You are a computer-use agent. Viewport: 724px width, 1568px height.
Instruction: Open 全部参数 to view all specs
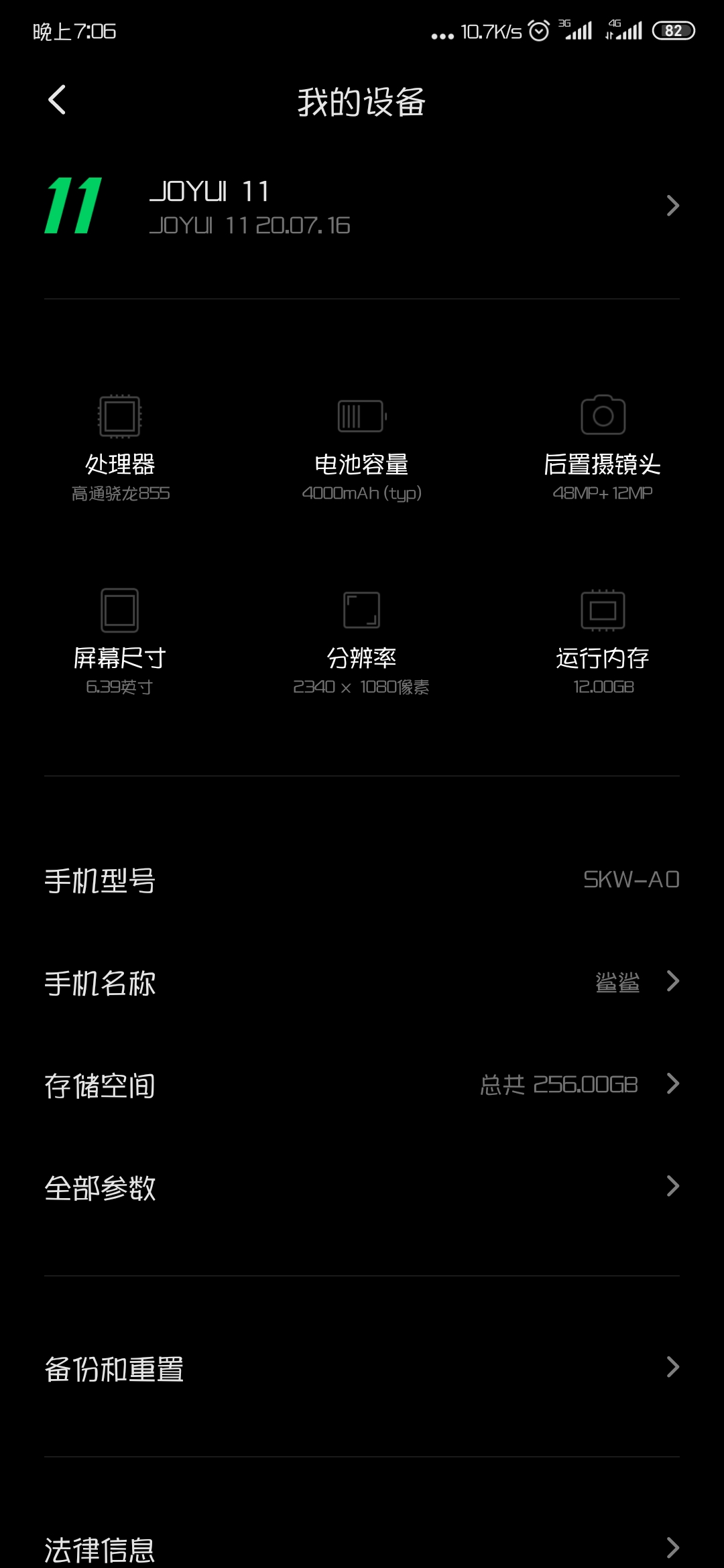(x=362, y=1187)
